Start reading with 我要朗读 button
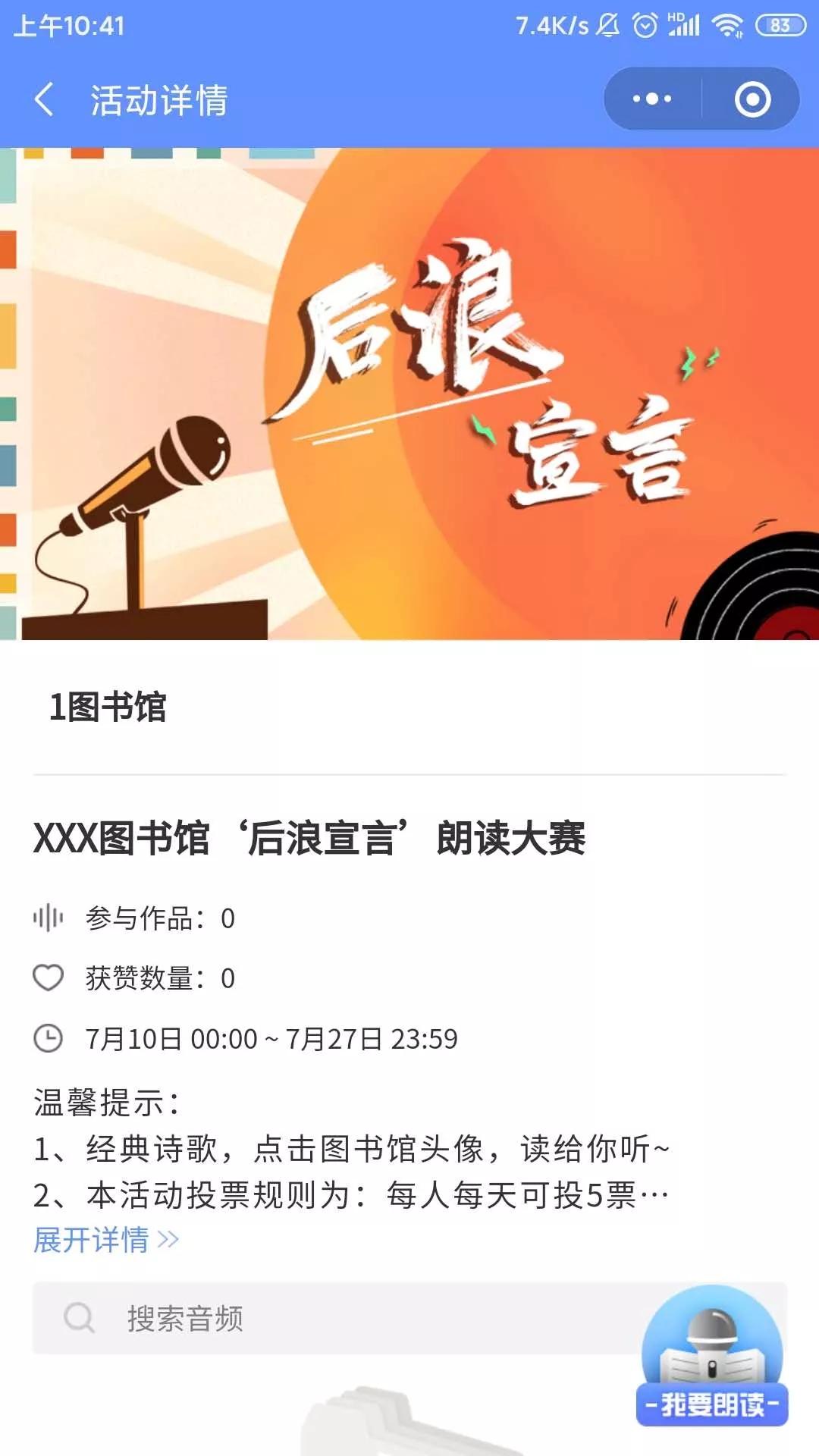Image resolution: width=819 pixels, height=1456 pixels. (x=711, y=1357)
